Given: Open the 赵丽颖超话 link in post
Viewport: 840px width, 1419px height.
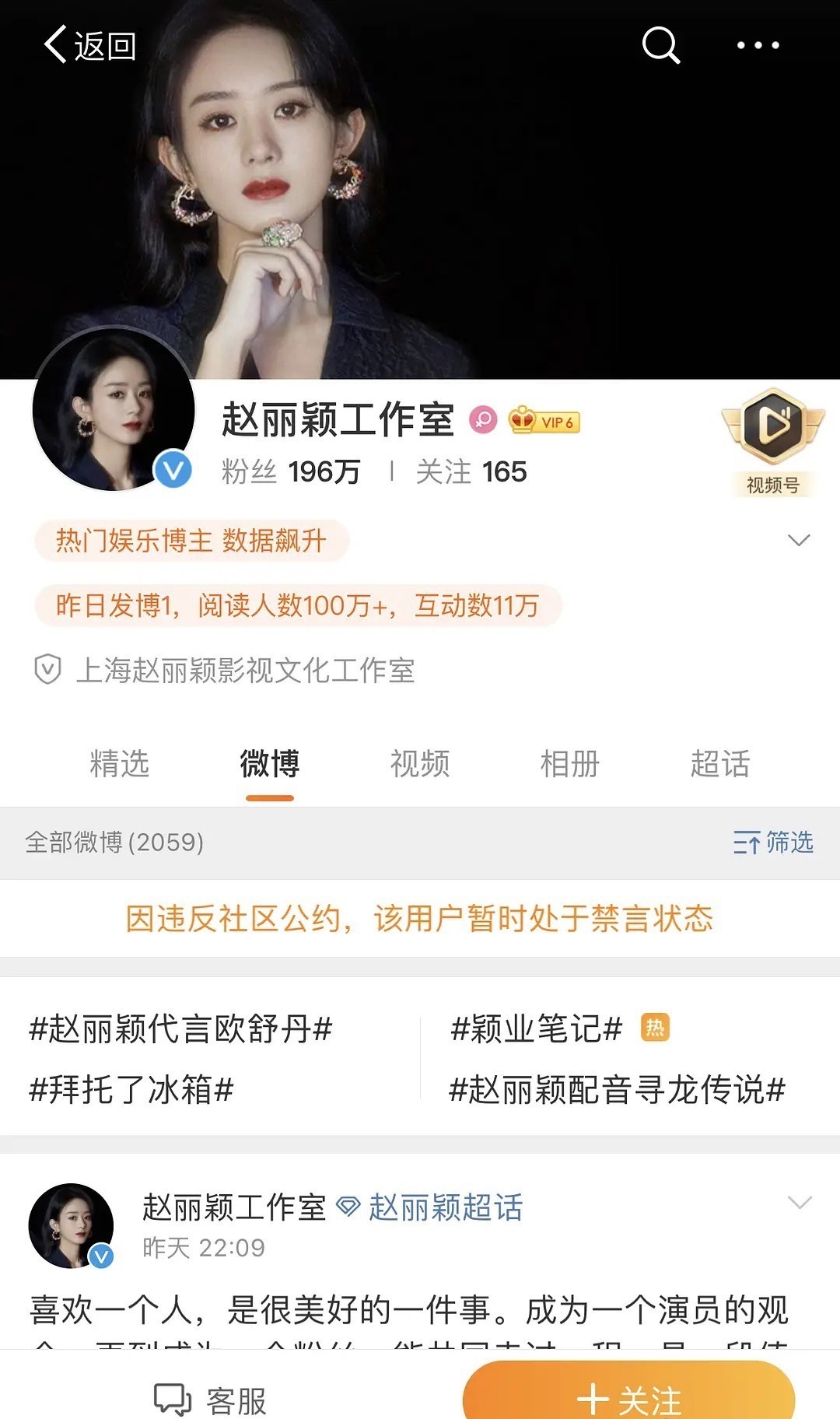Looking at the screenshot, I should coord(445,1207).
